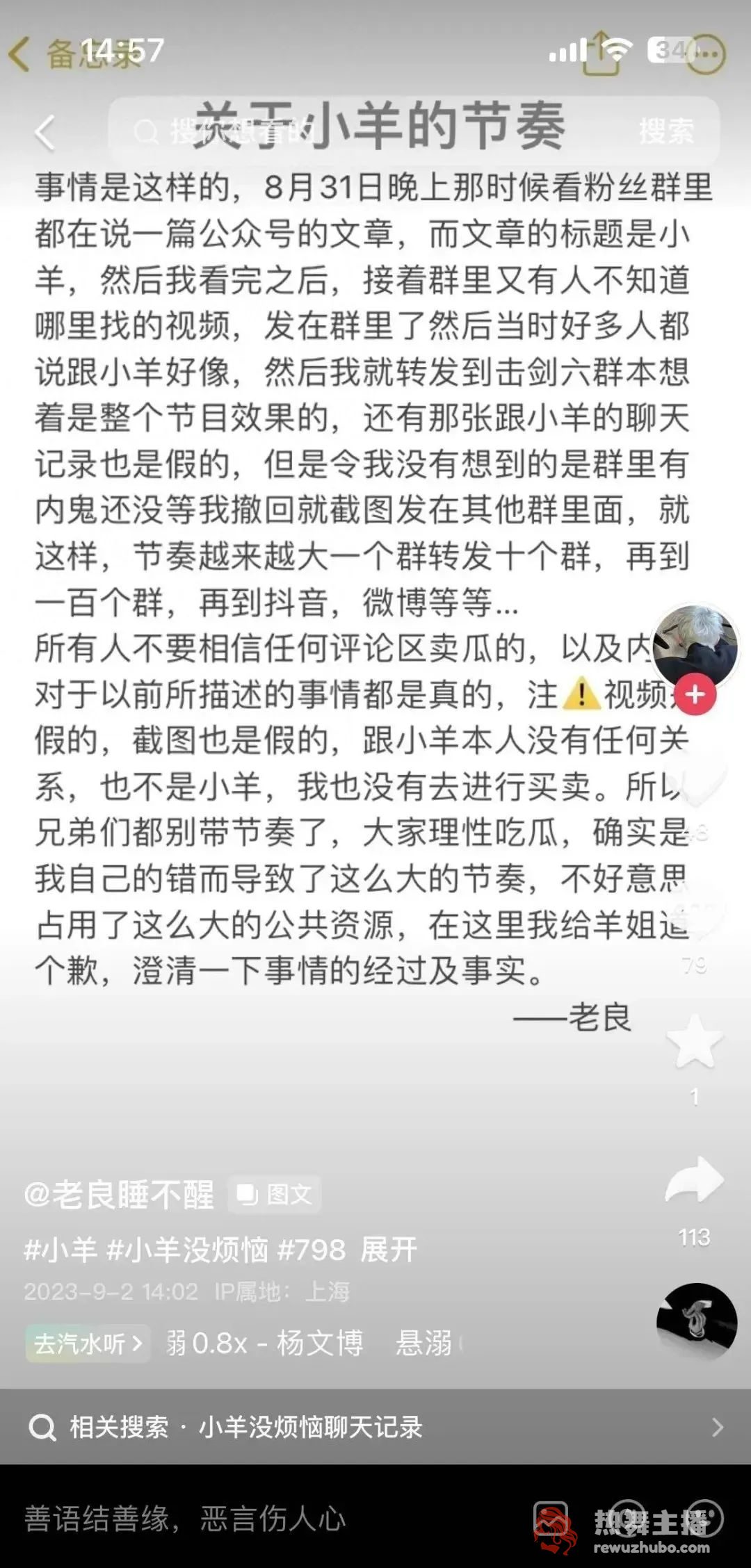Follow the author with the red plus
Viewport: 751px width, 1568px height.
click(x=695, y=694)
